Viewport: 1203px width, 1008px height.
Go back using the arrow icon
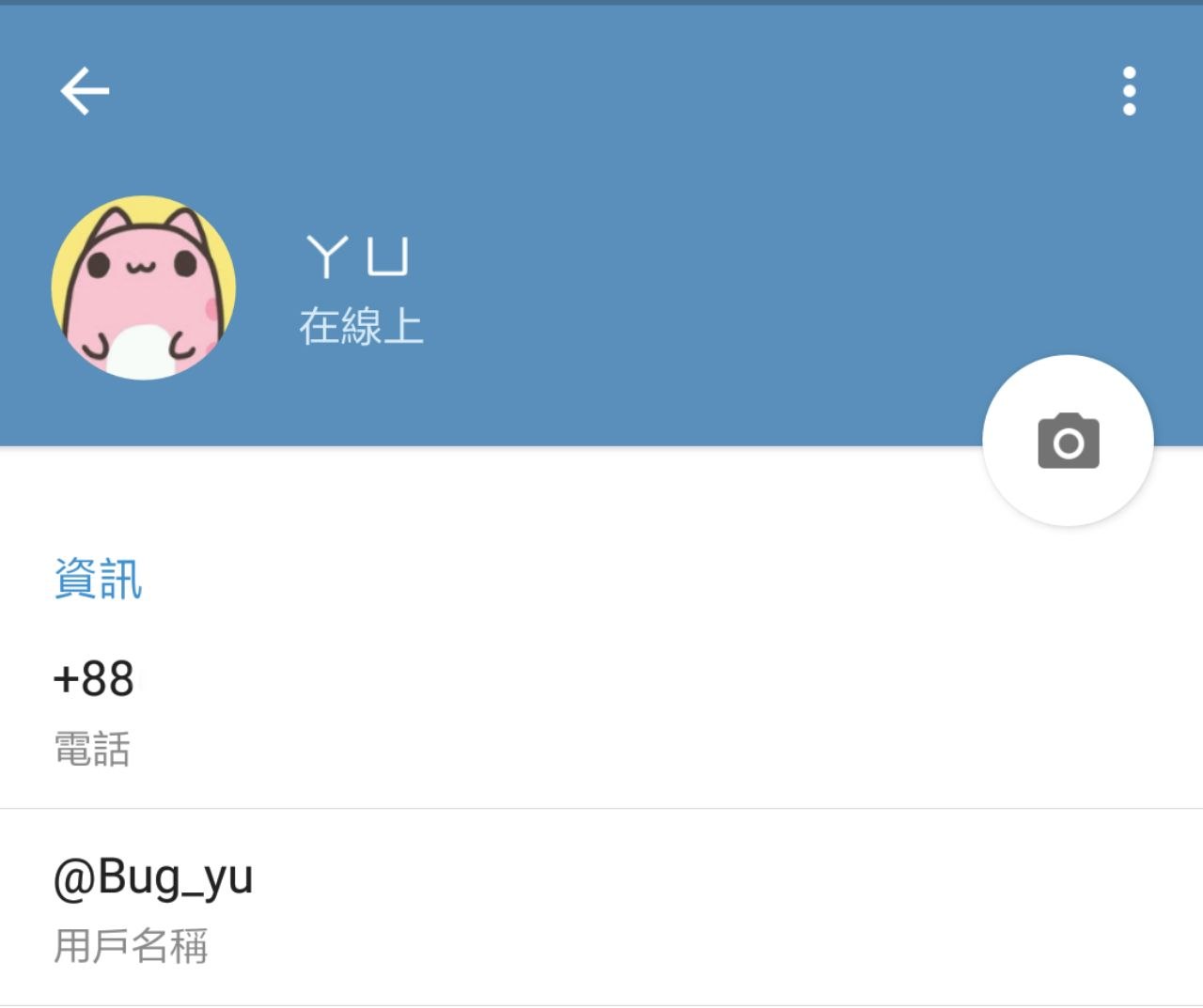point(85,91)
